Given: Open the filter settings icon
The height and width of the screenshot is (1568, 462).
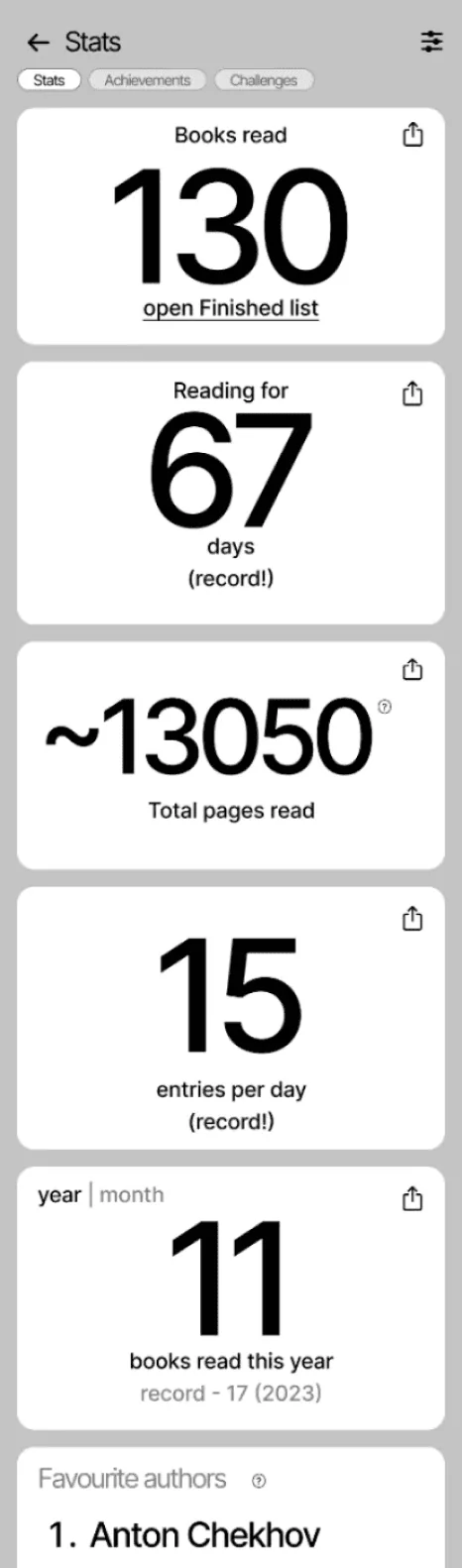Looking at the screenshot, I should tap(431, 41).
